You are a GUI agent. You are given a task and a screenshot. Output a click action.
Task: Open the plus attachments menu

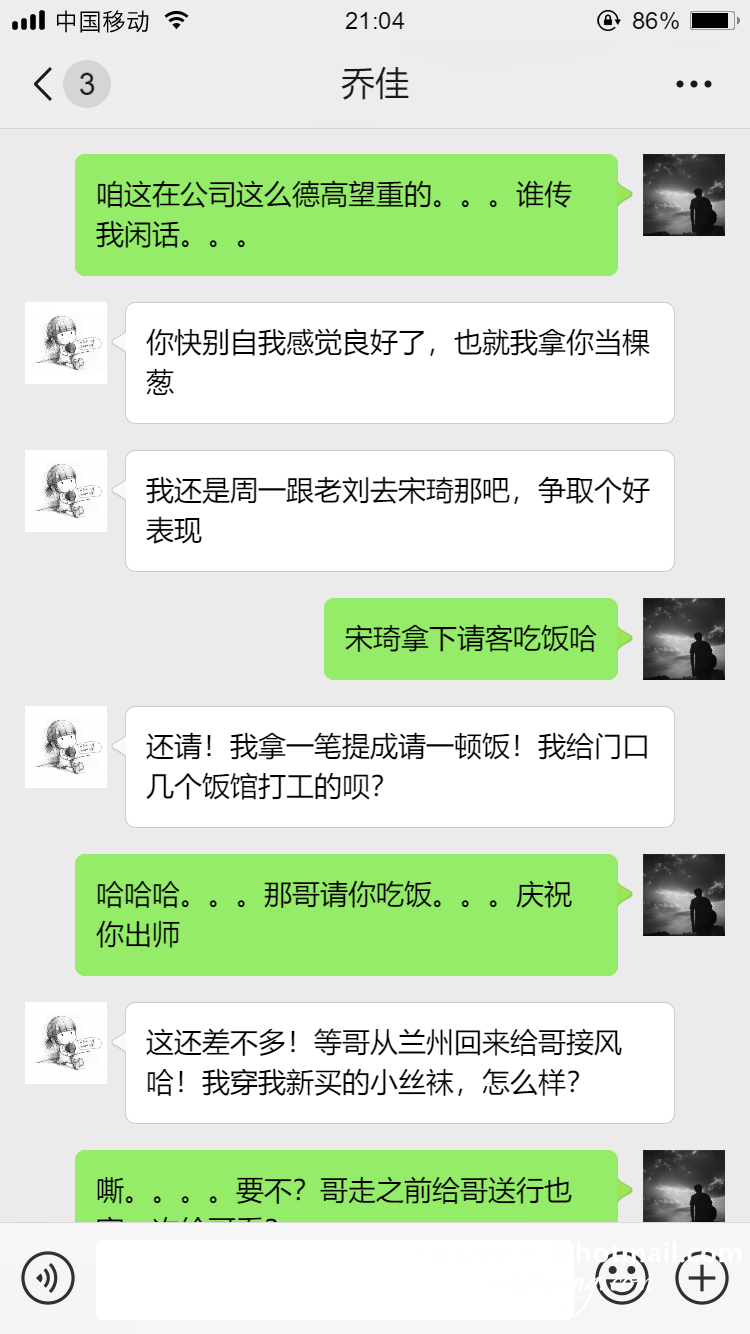(702, 1277)
